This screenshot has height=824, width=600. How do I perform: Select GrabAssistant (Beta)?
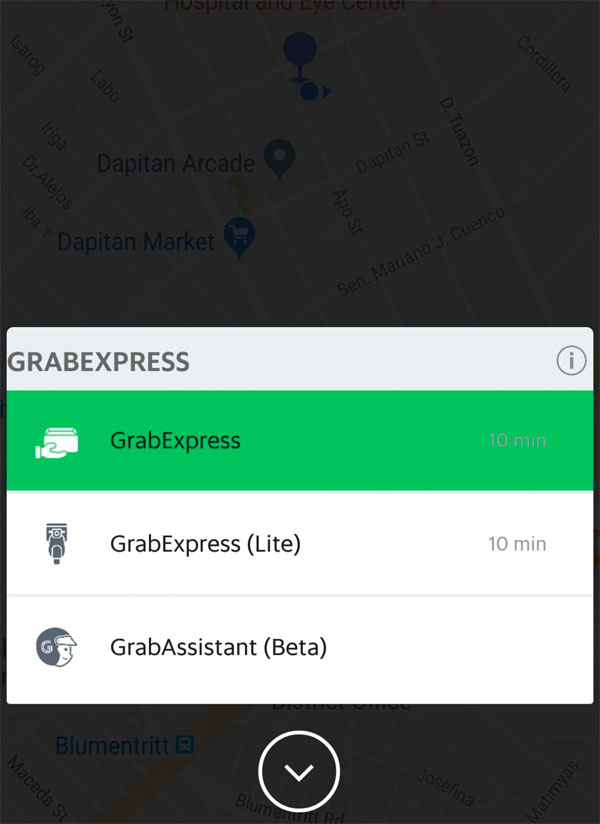click(300, 647)
